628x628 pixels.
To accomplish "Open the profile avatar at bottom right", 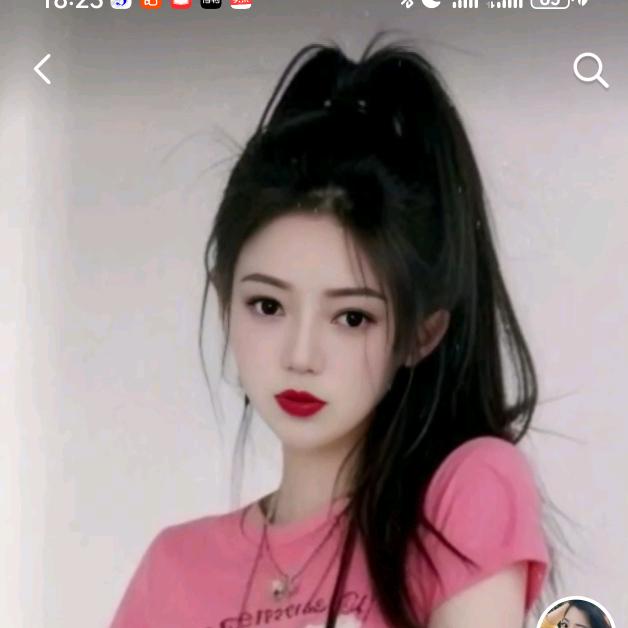I will tap(577, 616).
